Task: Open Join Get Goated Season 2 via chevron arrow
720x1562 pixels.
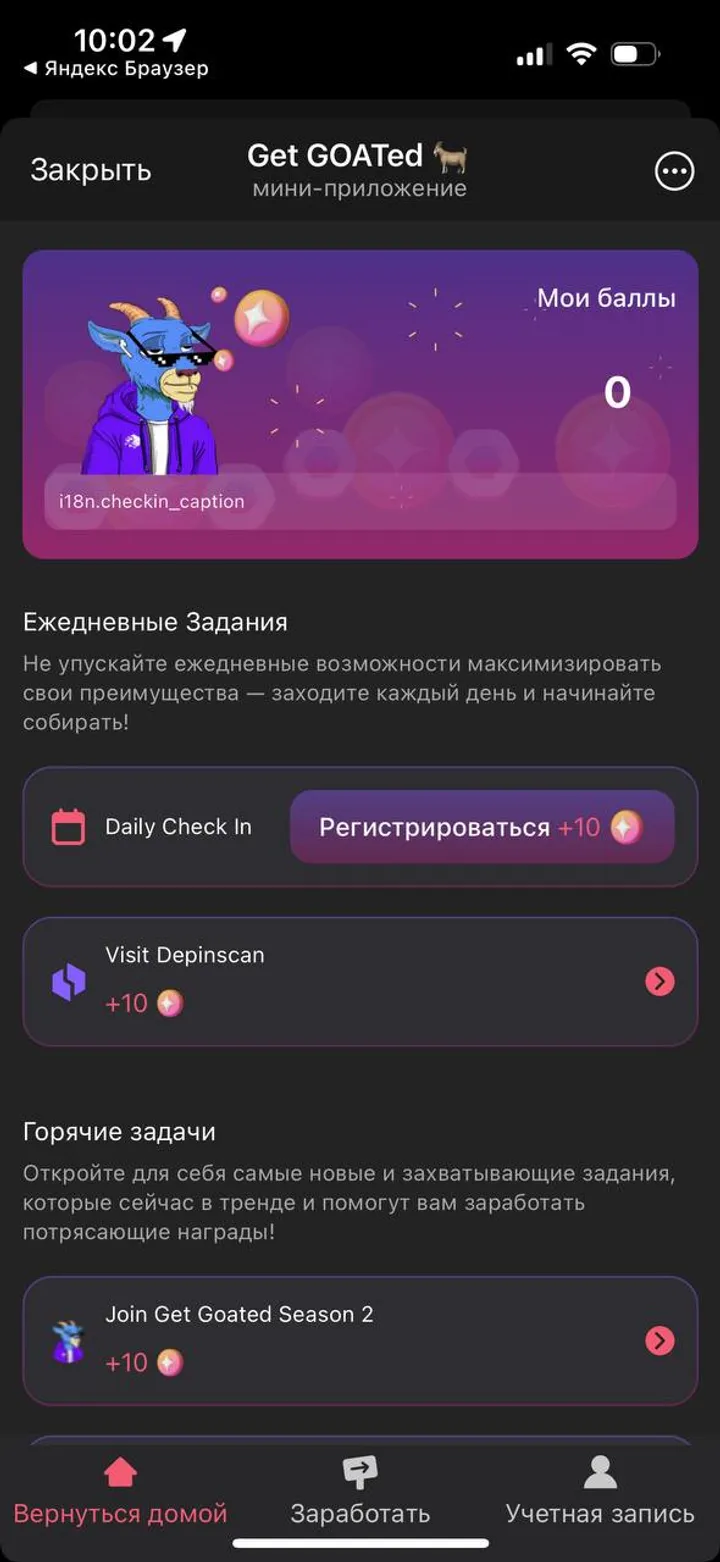Action: [658, 1340]
